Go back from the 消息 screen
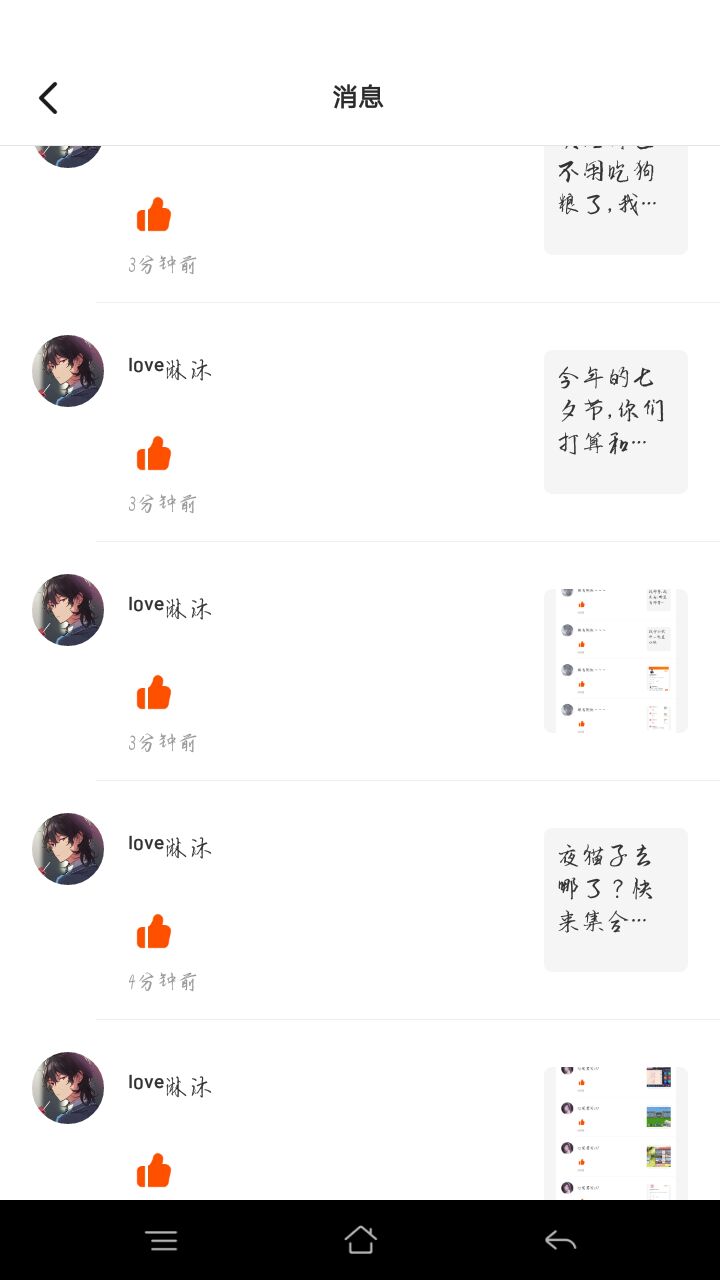The height and width of the screenshot is (1280, 720). [x=48, y=98]
